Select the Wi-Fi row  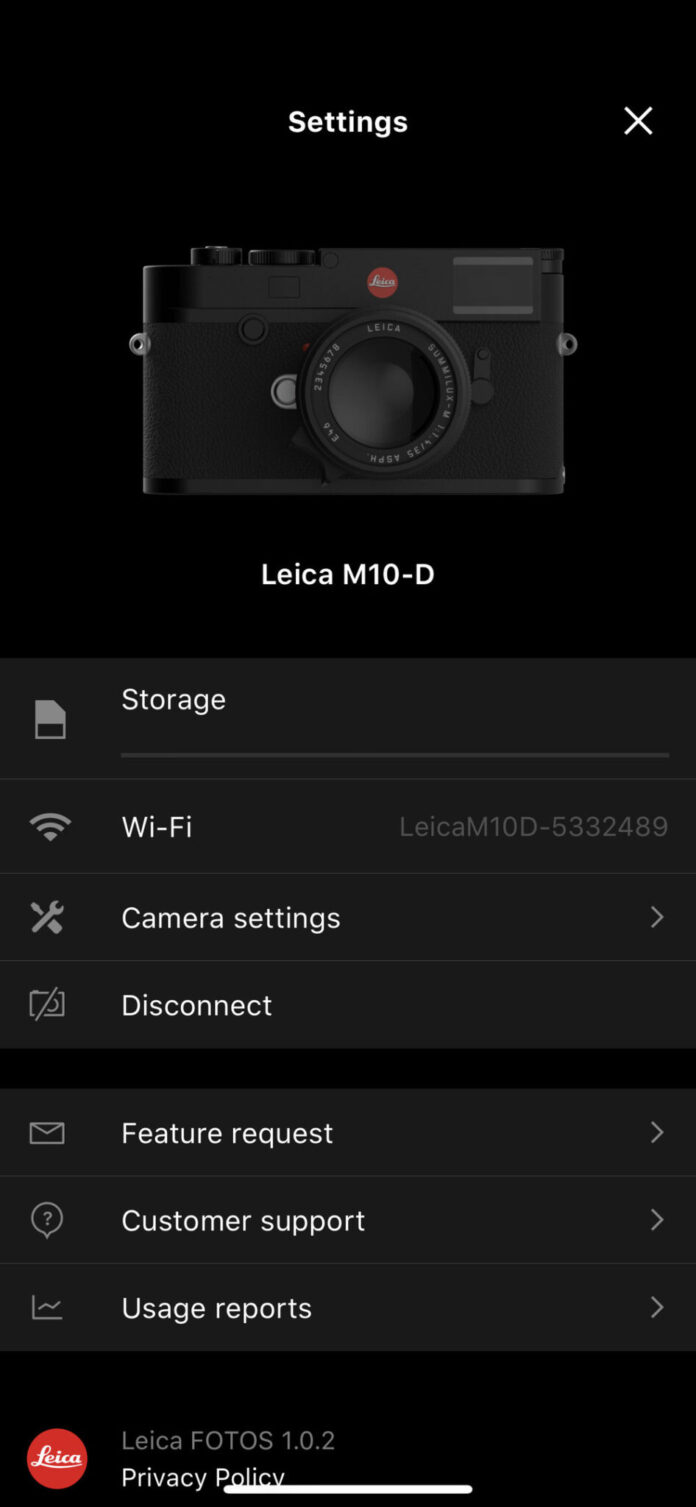tap(347, 827)
